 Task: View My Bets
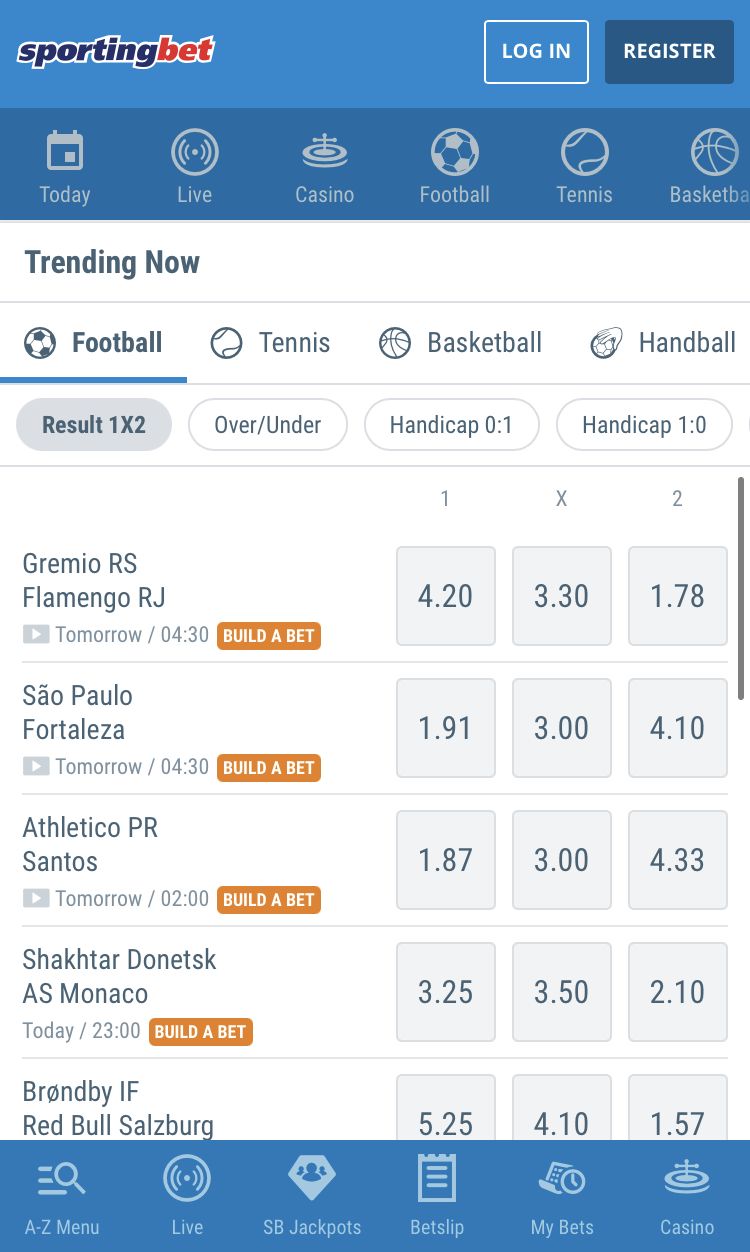562,1196
